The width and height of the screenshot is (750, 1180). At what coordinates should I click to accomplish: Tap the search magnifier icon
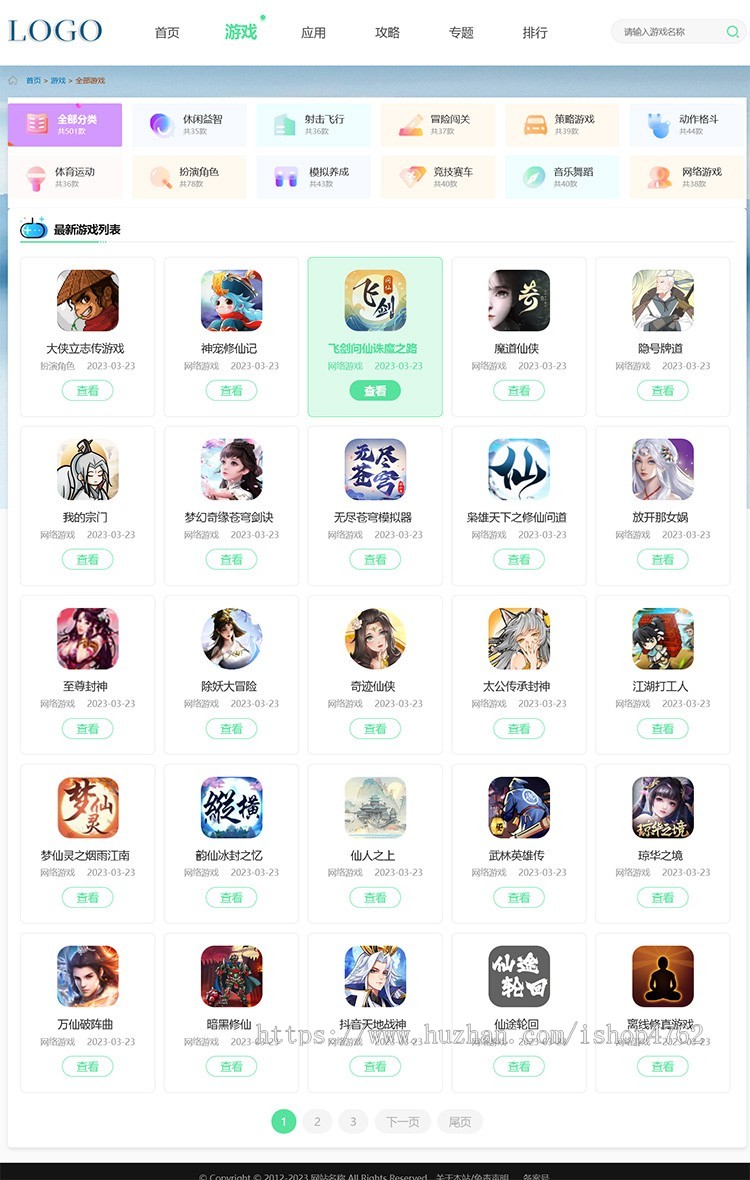(x=733, y=32)
